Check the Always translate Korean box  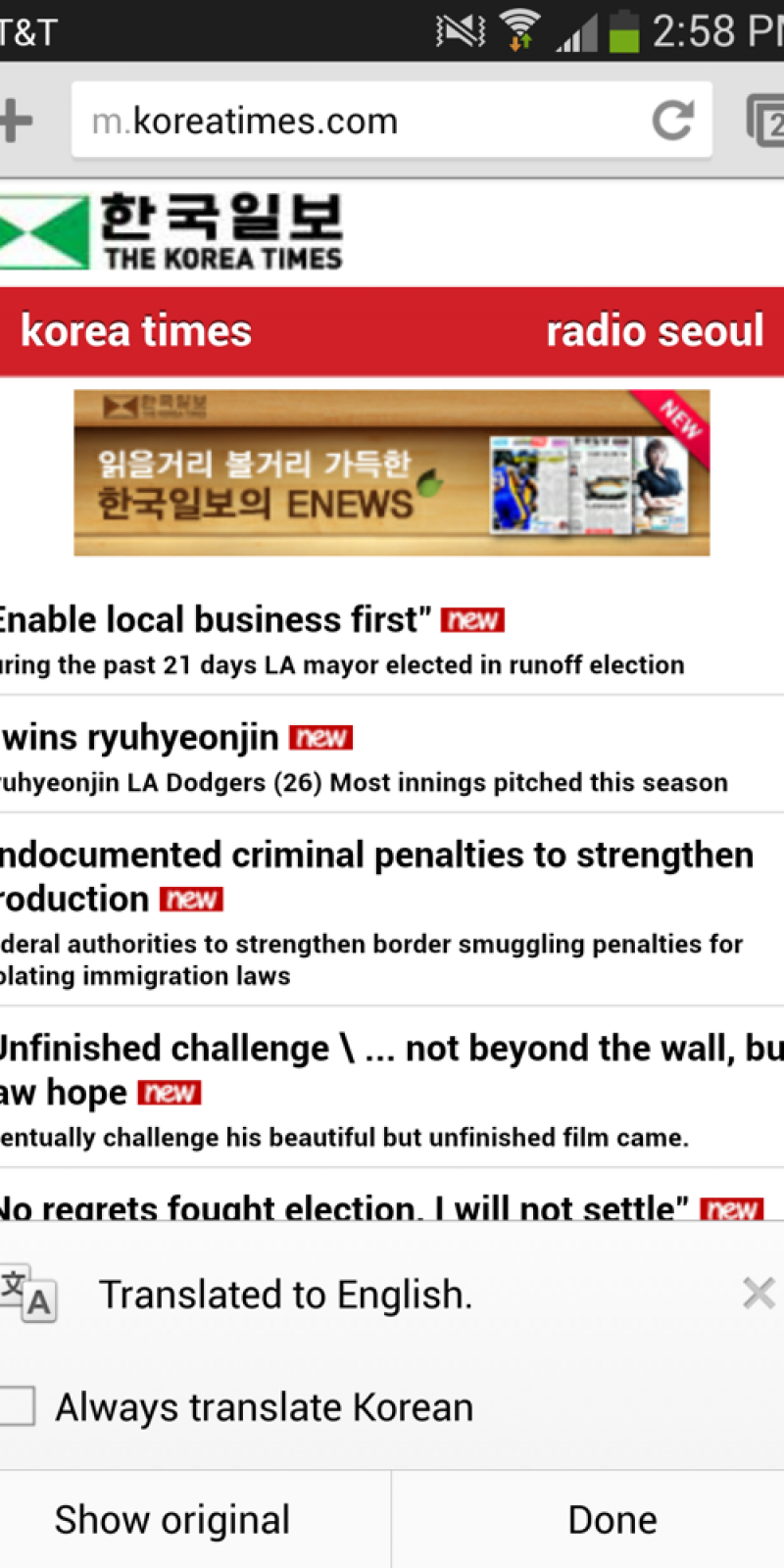point(17,1405)
